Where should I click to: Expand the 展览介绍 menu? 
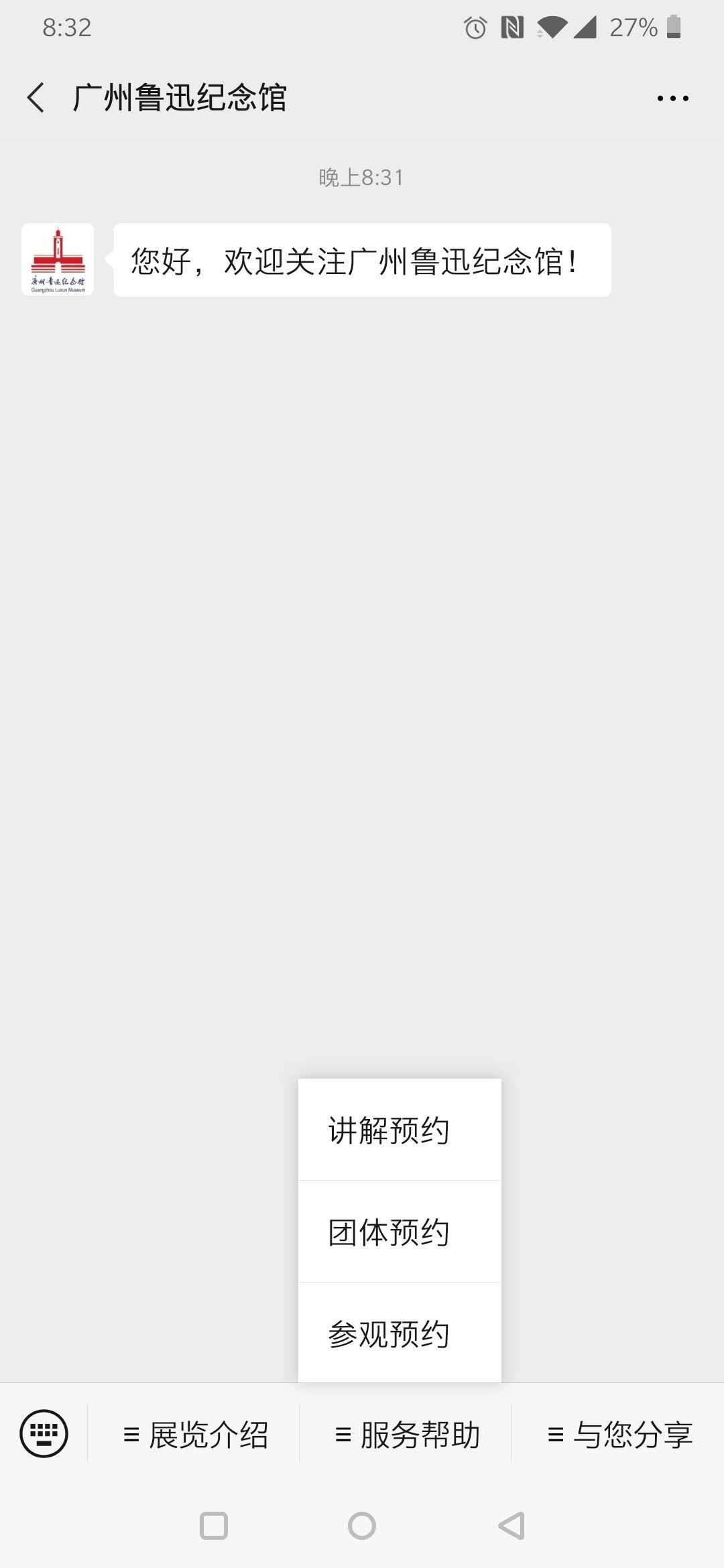tap(194, 1435)
